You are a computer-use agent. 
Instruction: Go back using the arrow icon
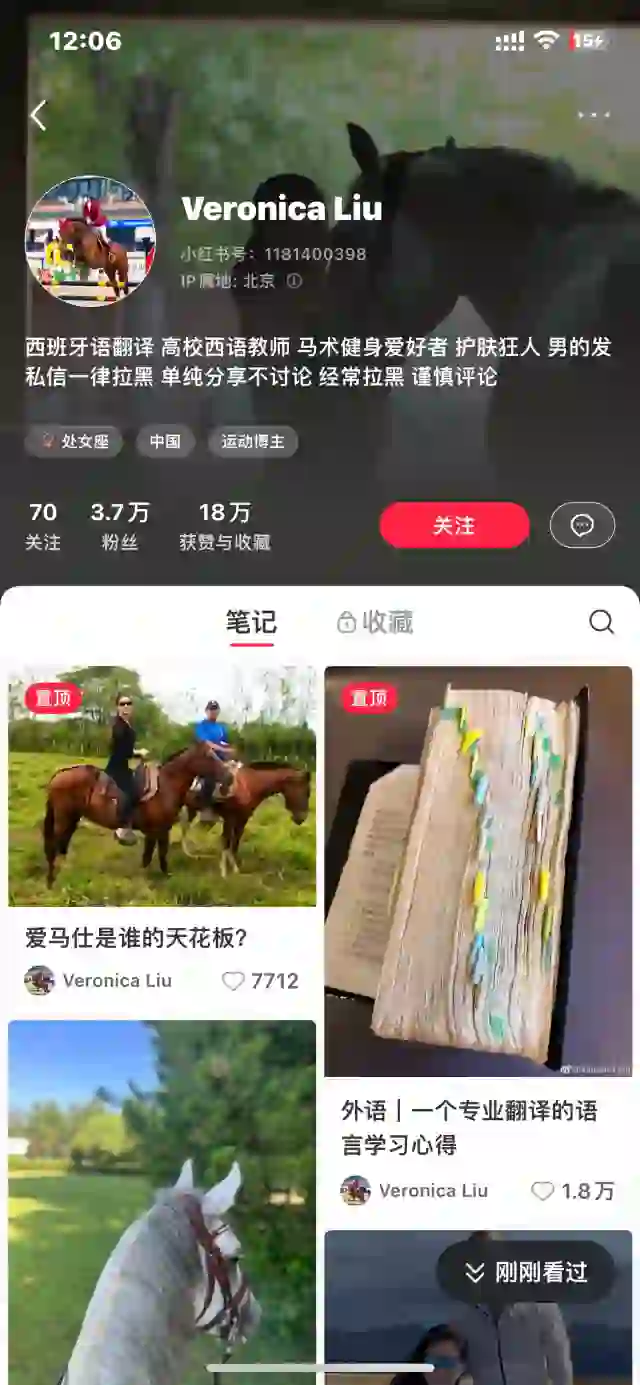click(38, 116)
